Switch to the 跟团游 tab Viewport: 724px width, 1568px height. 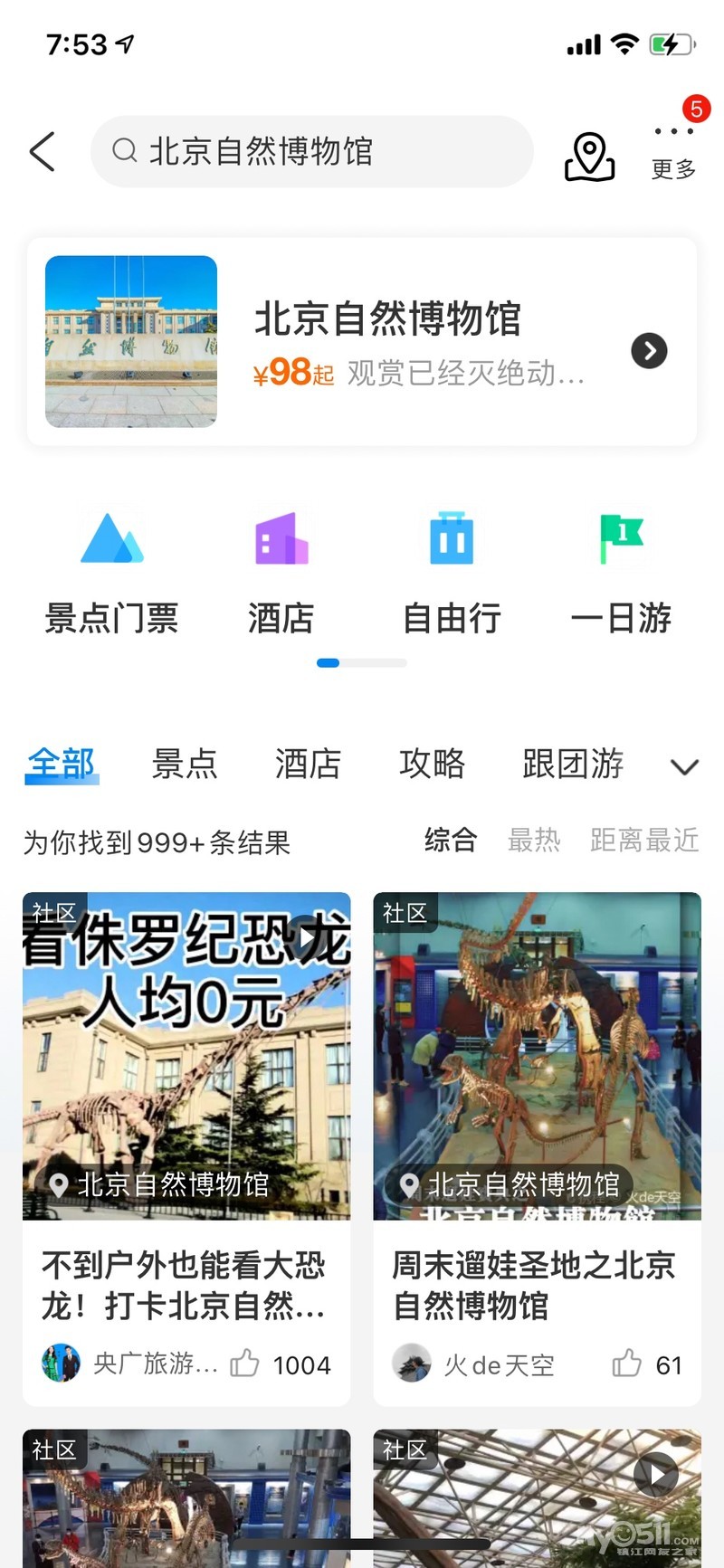[x=573, y=764]
